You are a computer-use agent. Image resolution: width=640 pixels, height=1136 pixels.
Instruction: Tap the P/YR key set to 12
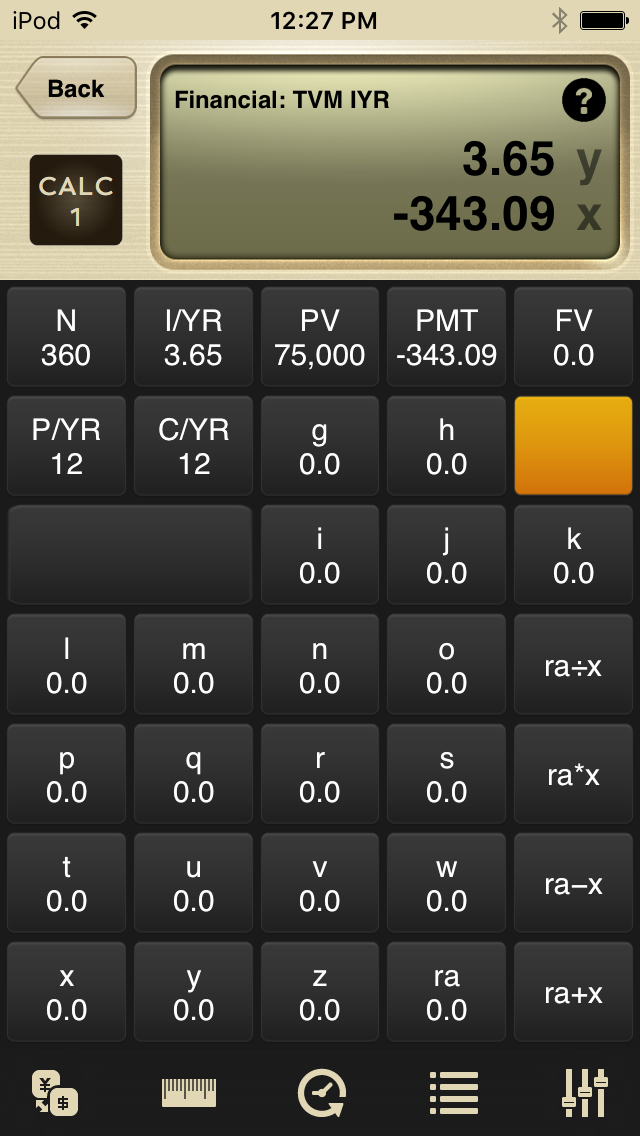point(66,446)
